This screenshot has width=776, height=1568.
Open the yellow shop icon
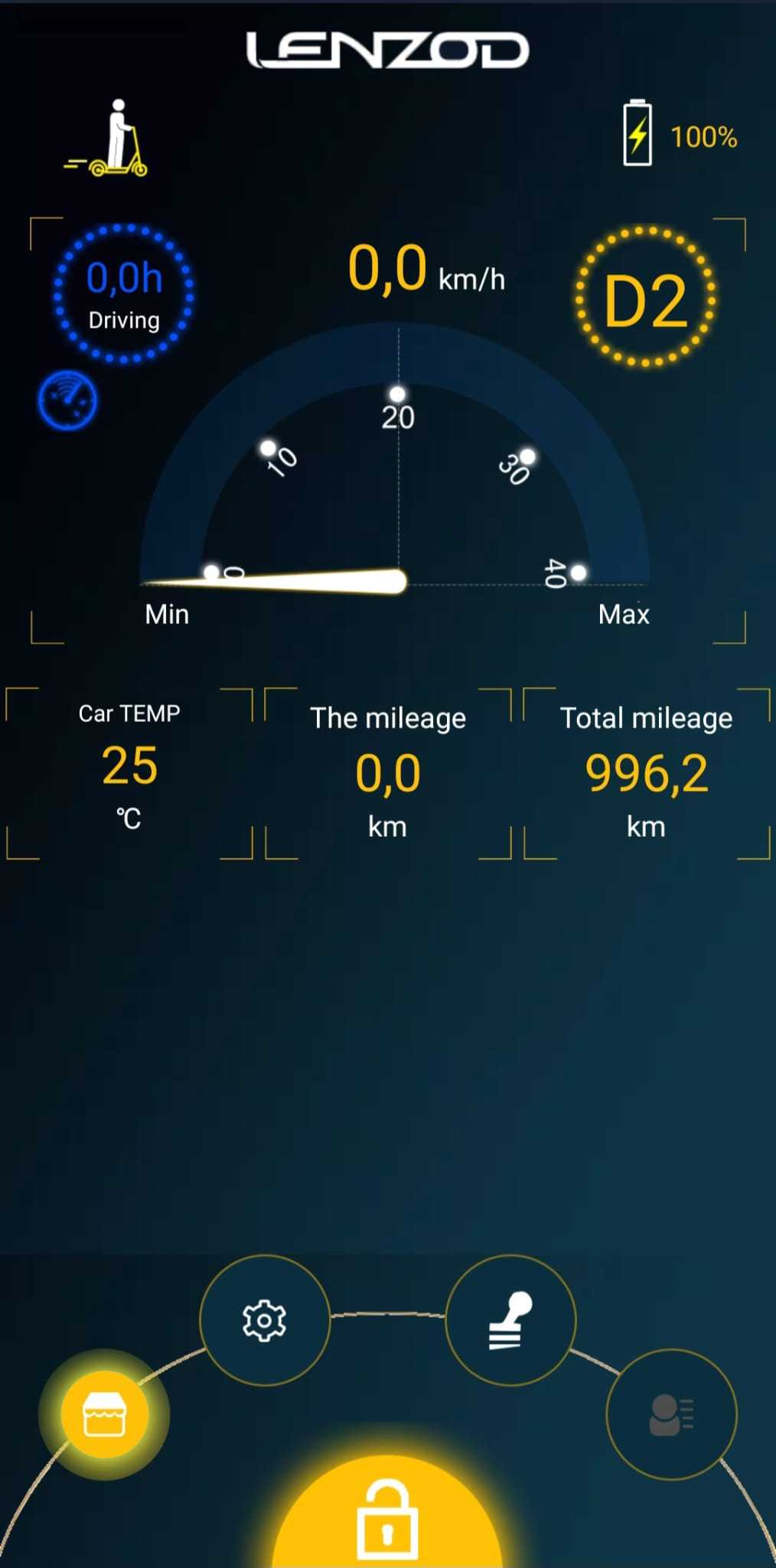(x=104, y=1414)
